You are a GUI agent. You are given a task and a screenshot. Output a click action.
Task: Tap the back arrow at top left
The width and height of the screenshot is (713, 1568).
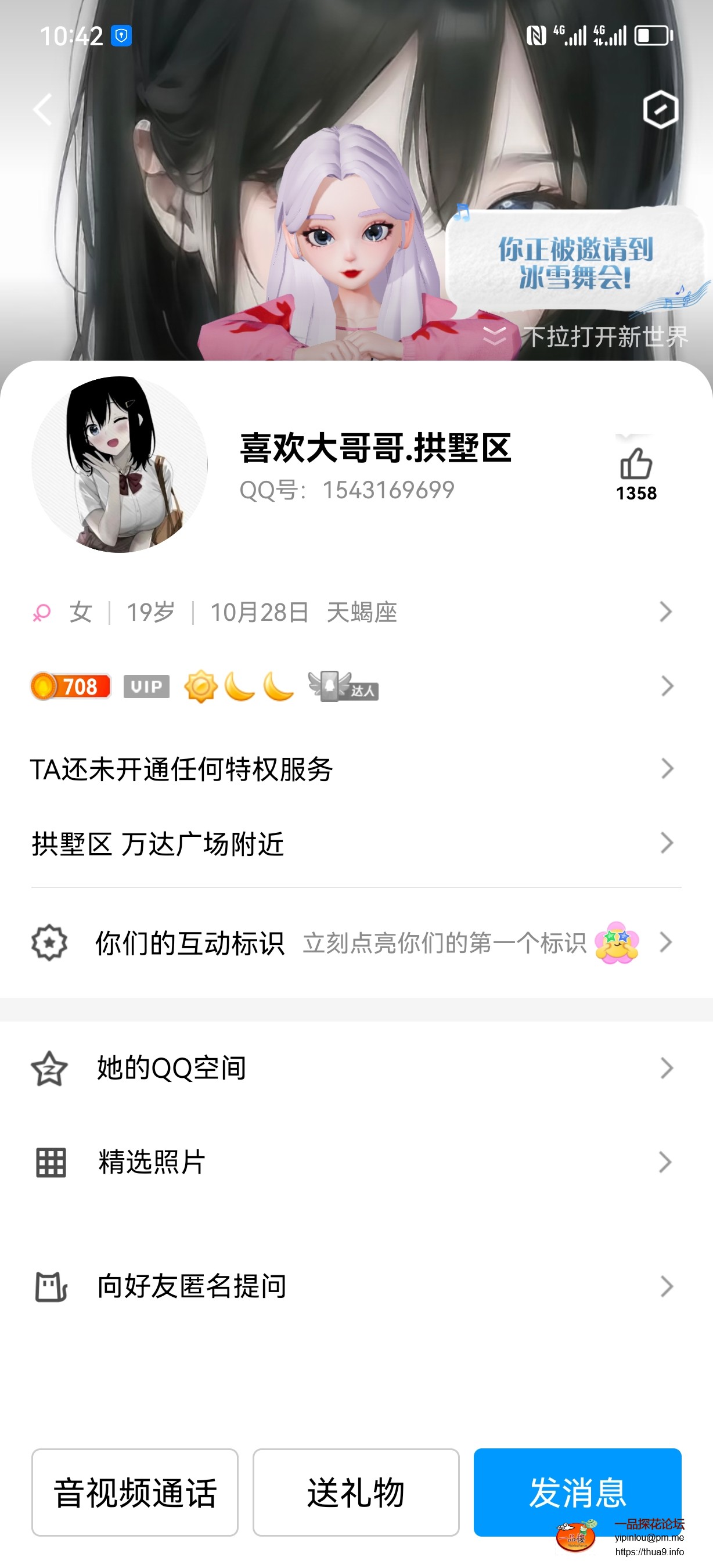point(43,110)
